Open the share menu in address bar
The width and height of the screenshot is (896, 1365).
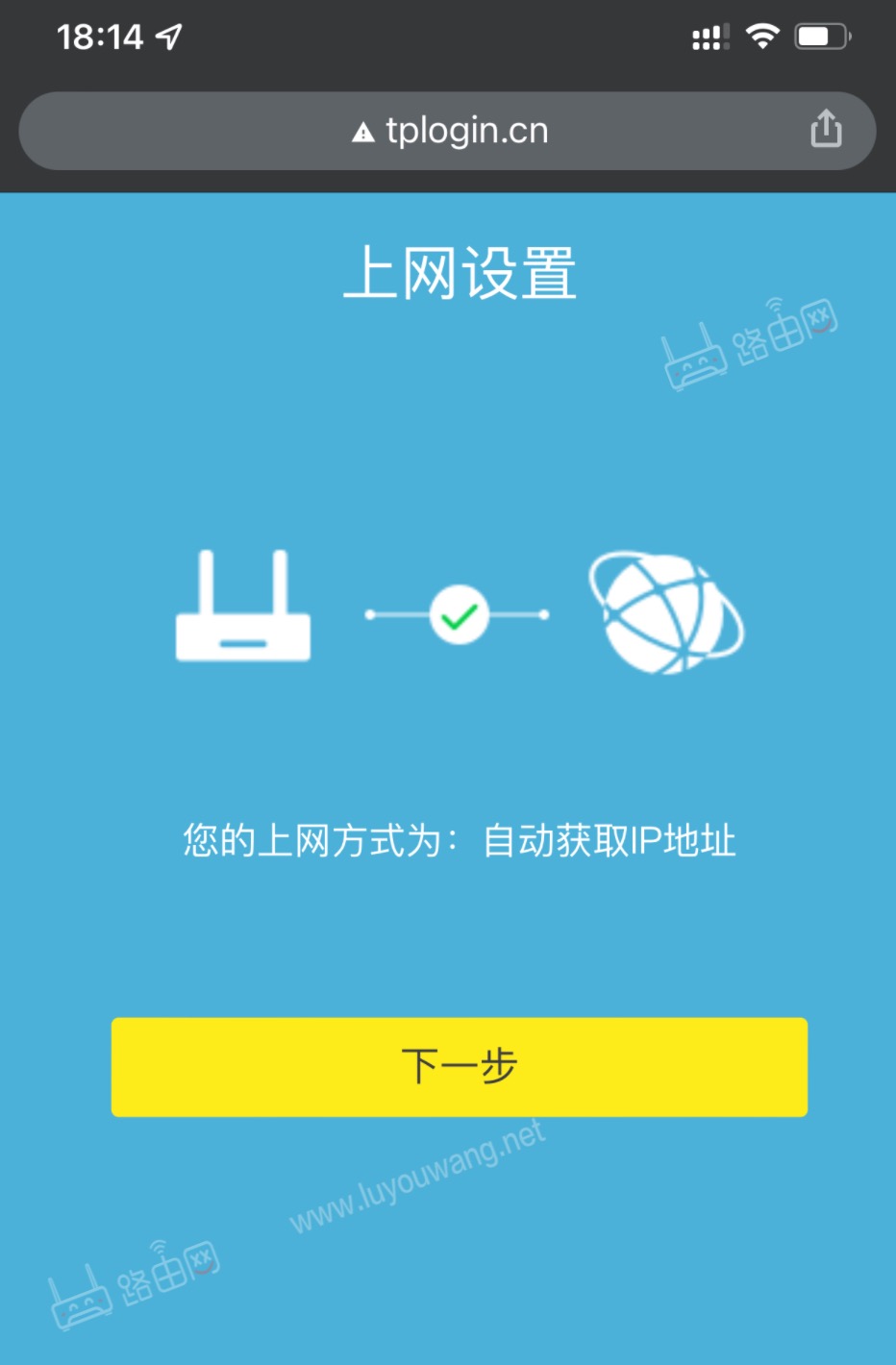[825, 129]
